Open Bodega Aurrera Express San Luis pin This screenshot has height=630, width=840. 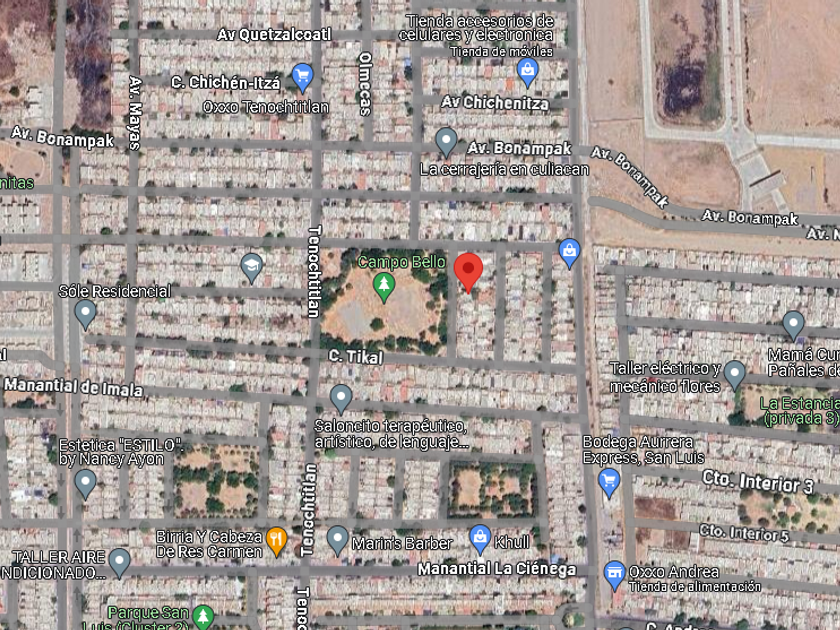[x=609, y=483]
